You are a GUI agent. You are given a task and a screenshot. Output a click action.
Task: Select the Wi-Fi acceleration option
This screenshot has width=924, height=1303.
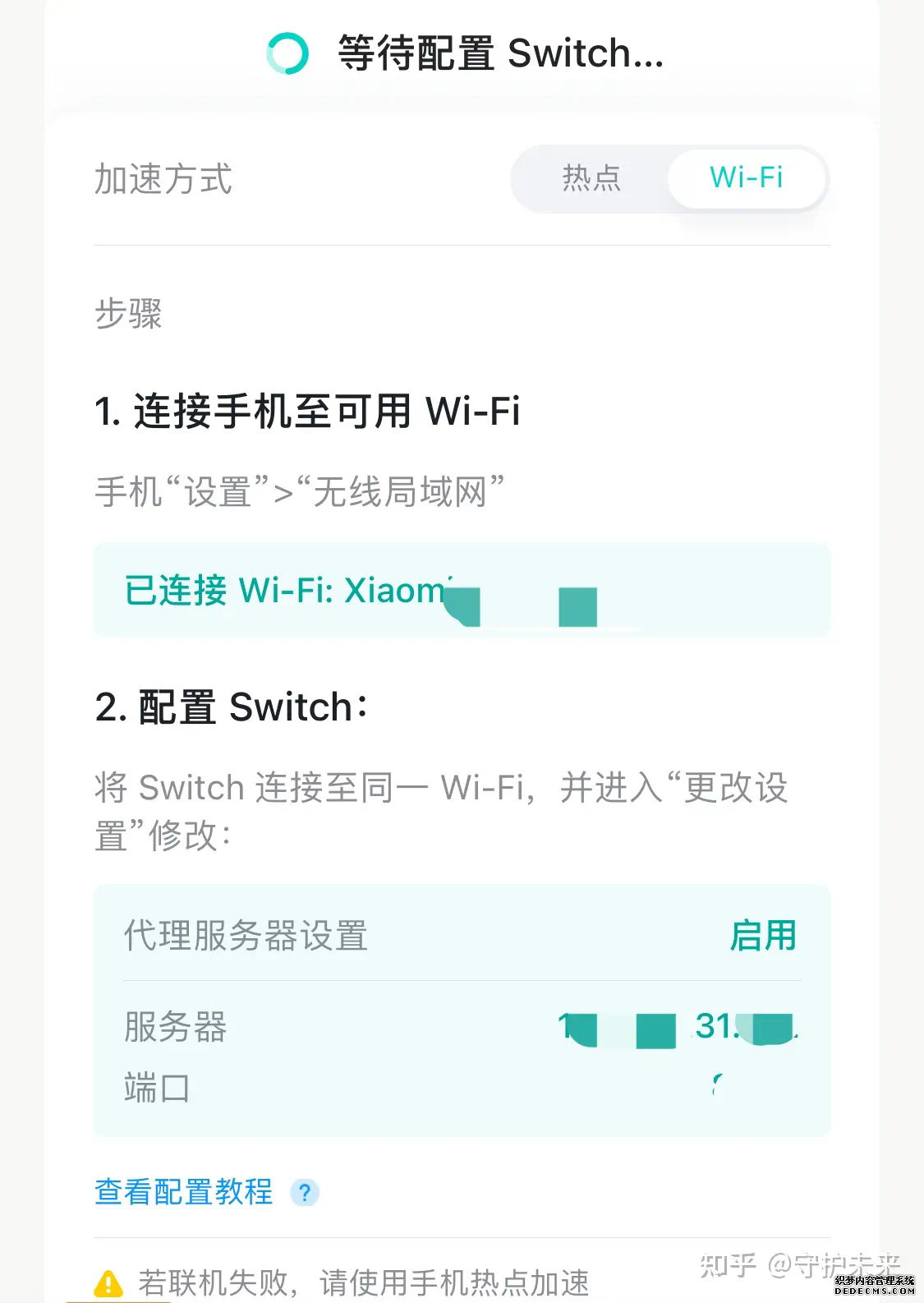[746, 178]
